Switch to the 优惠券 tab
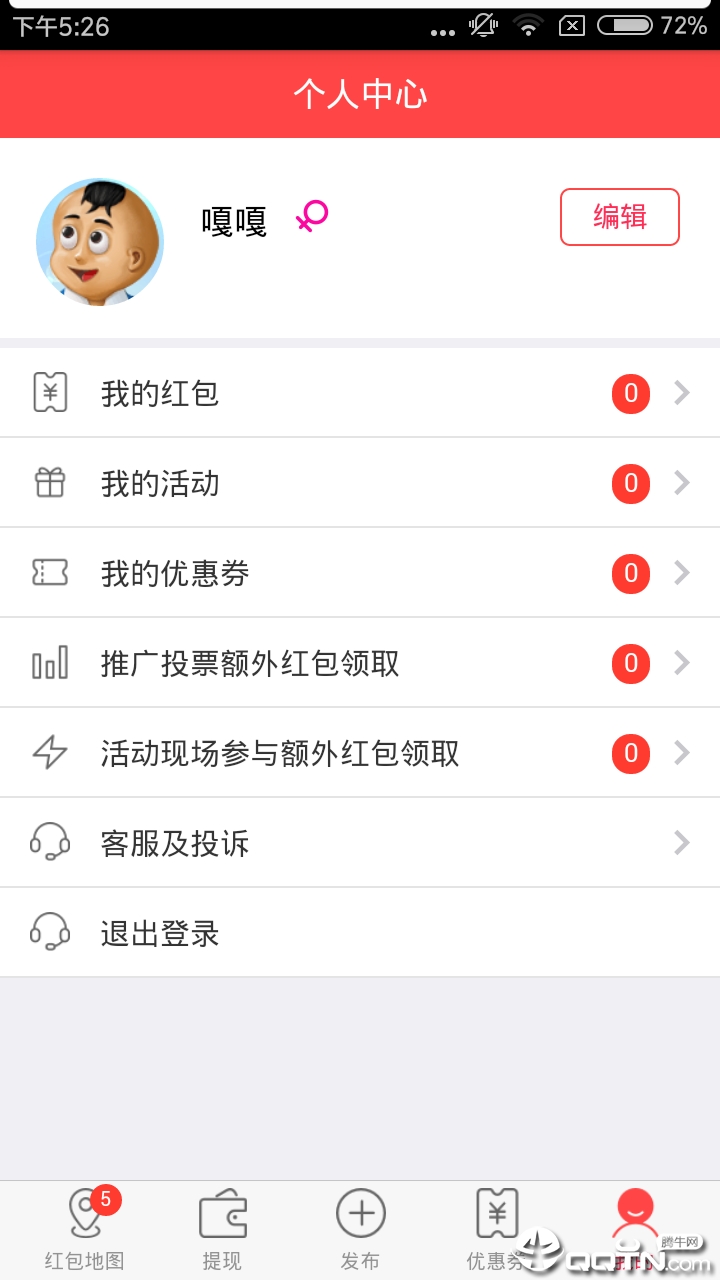The image size is (720, 1280). [497, 1229]
